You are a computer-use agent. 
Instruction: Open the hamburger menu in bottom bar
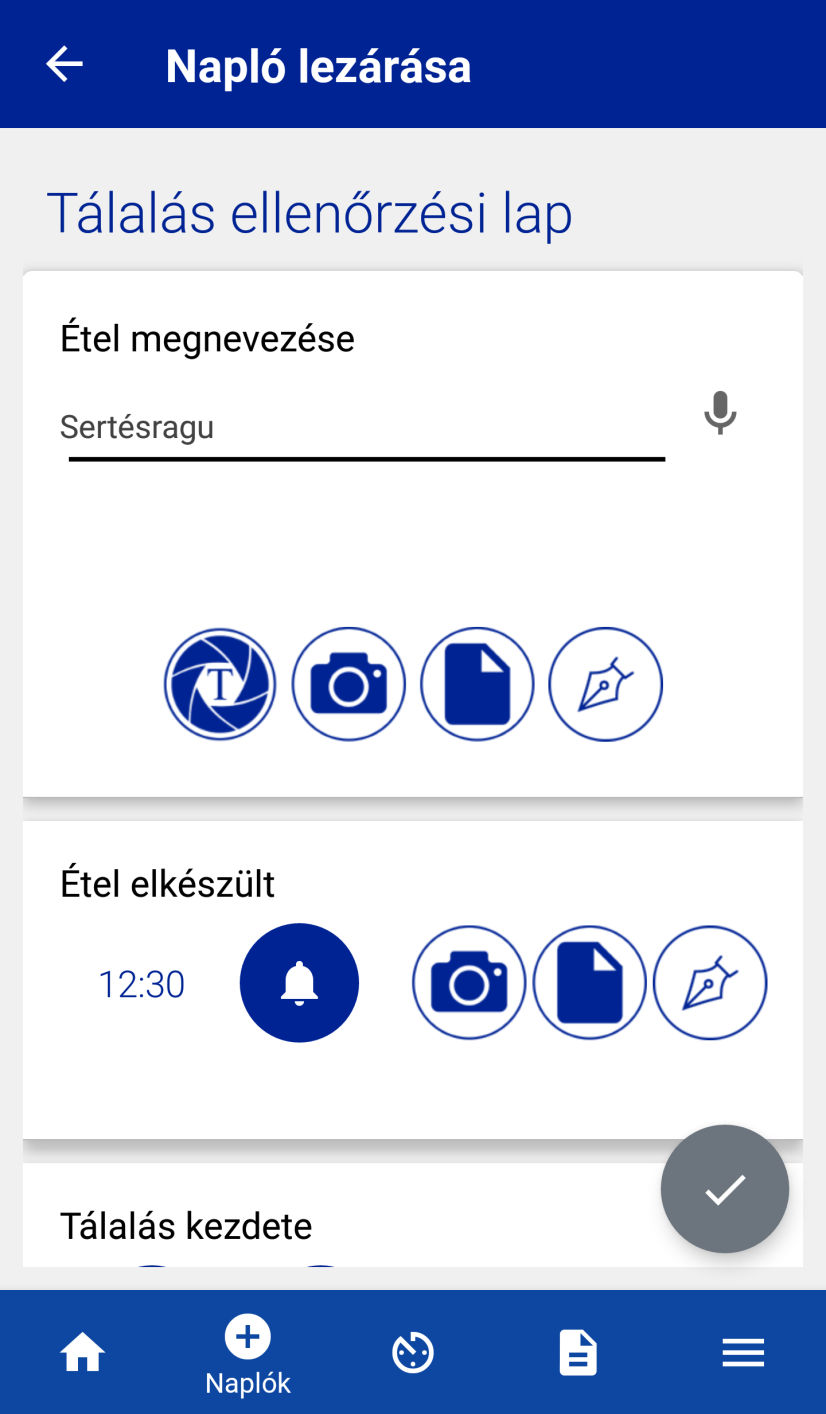coord(743,1353)
